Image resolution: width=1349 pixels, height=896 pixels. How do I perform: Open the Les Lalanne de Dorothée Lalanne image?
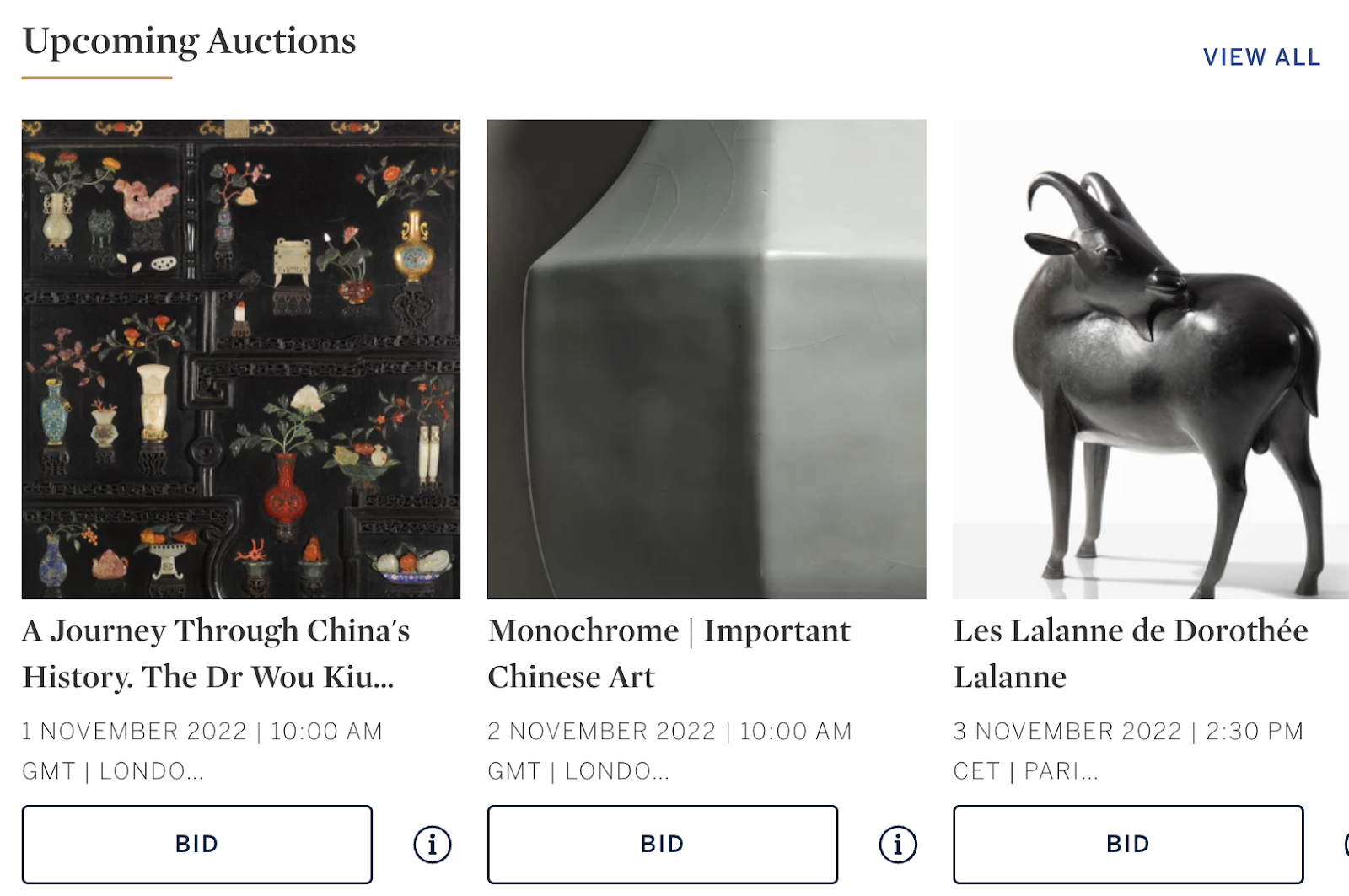point(1150,359)
